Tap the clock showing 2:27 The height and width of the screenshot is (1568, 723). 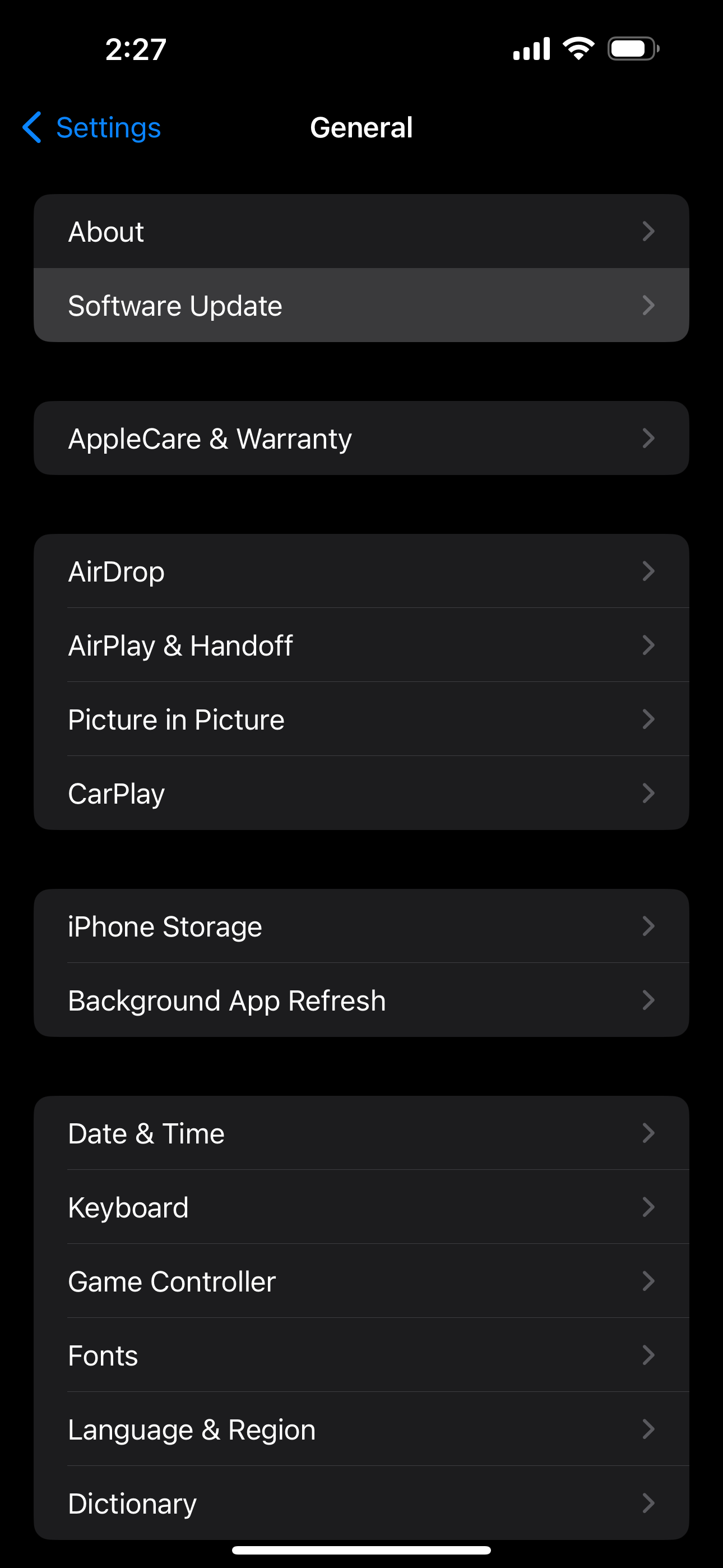[x=134, y=50]
